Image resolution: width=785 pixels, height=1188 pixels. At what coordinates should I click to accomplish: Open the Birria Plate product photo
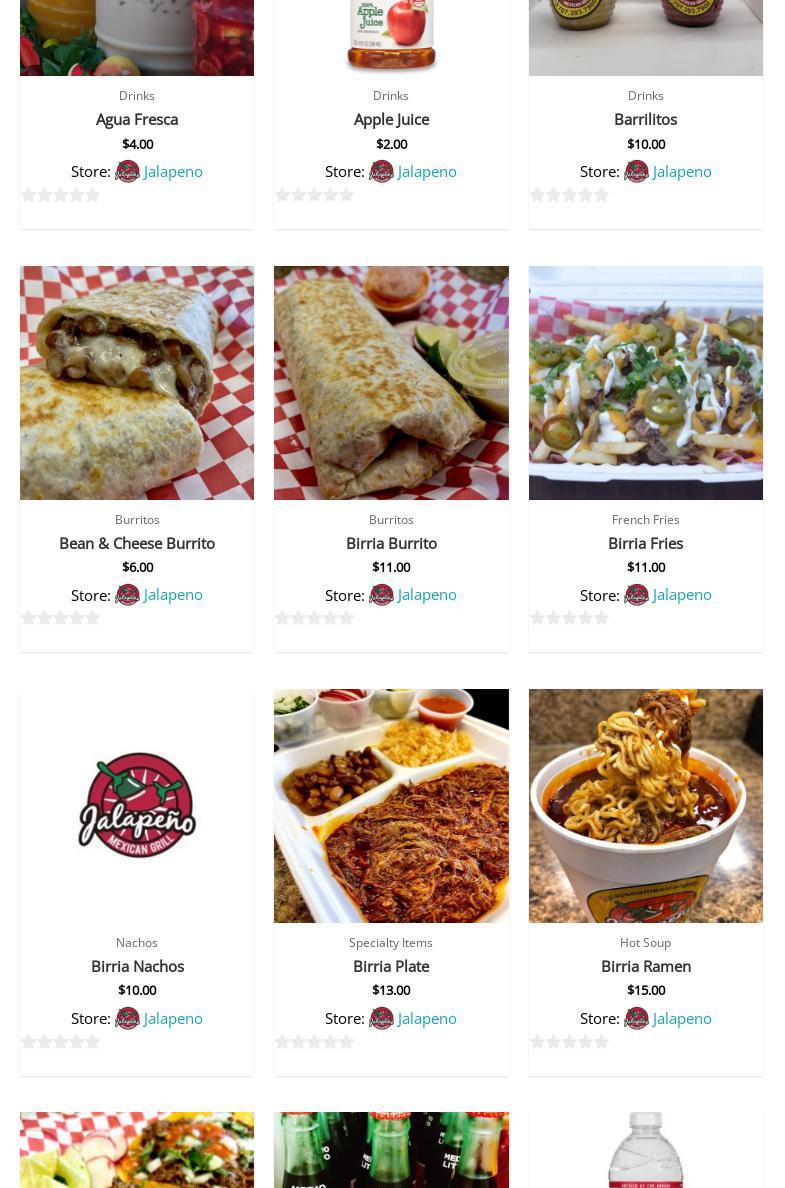391,805
